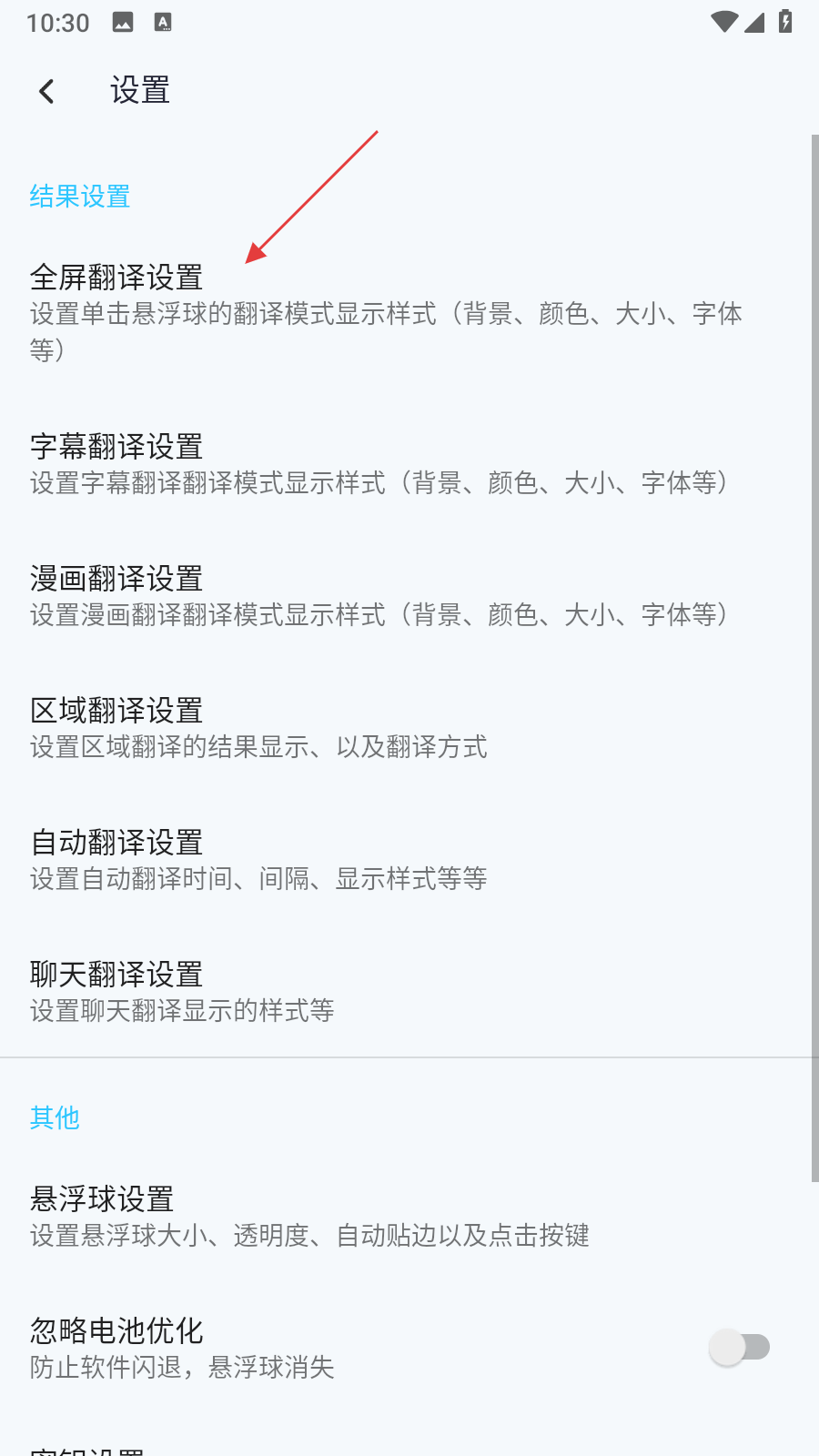This screenshot has height=1456, width=819.
Task: Open 全屏翻译设置
Action: coord(116,278)
